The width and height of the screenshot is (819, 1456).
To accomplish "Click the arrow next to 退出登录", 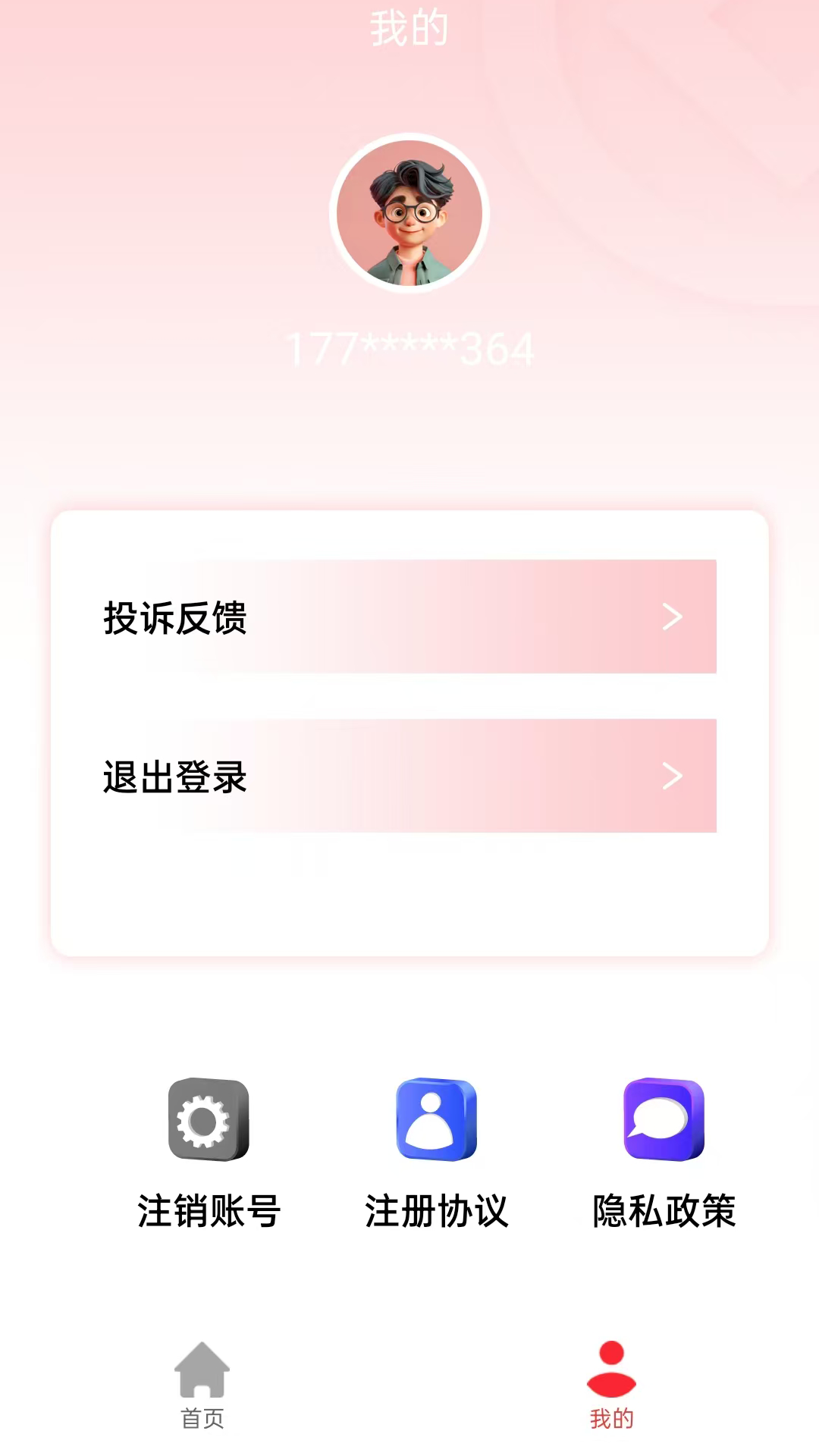I will (672, 775).
